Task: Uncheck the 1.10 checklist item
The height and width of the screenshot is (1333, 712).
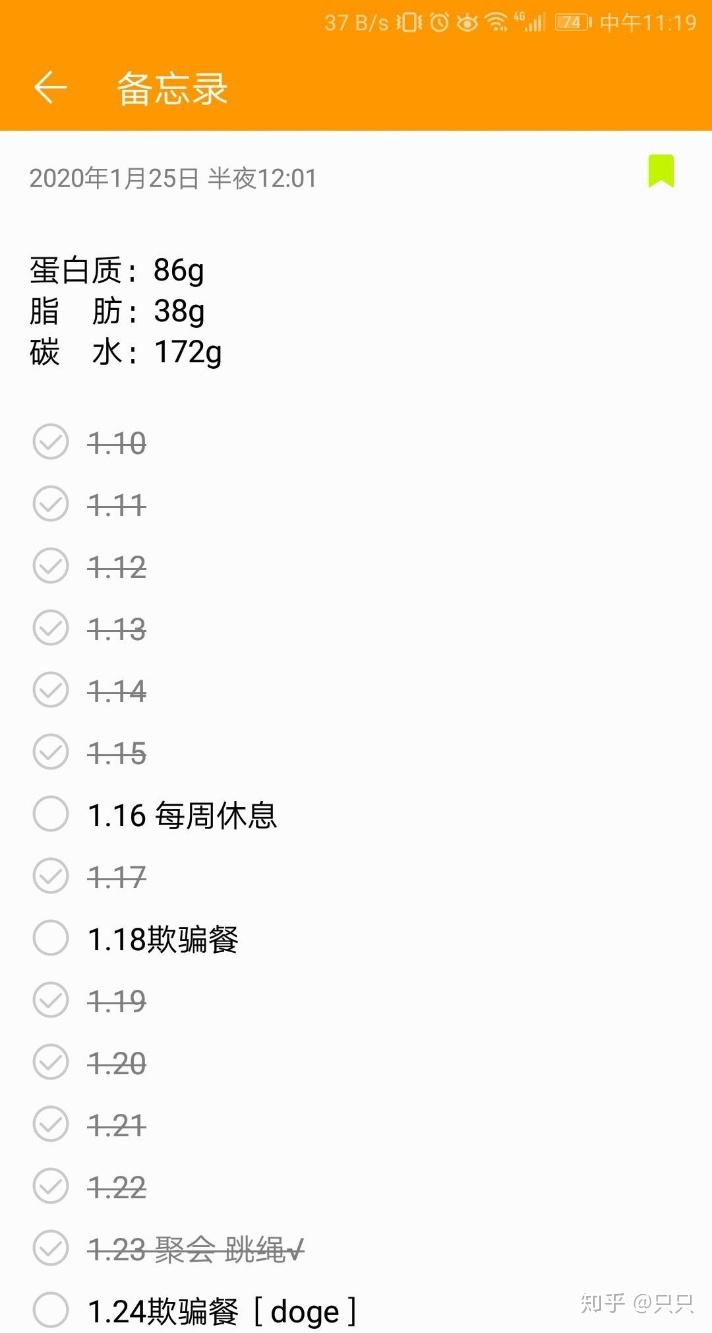Action: (51, 442)
